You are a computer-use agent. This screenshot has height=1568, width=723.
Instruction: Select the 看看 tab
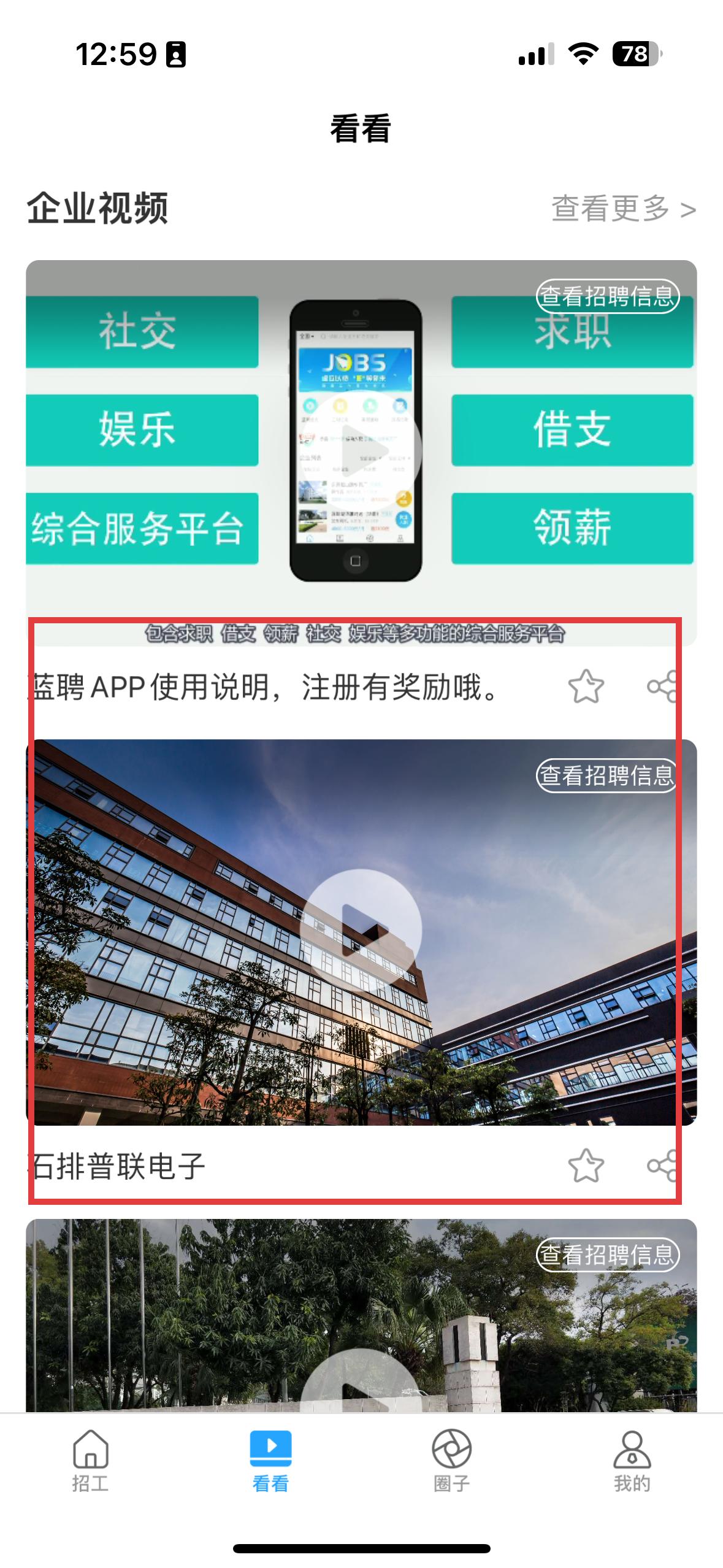pyautogui.click(x=270, y=1461)
